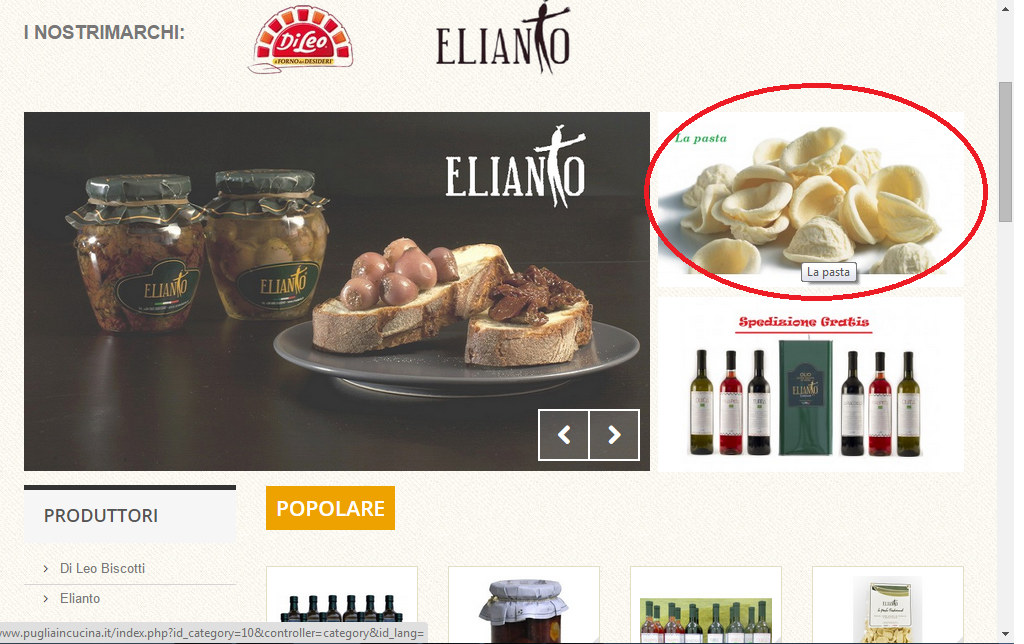Open the La pasta category banner
Screen dimensions: 1024x644
pos(809,200)
